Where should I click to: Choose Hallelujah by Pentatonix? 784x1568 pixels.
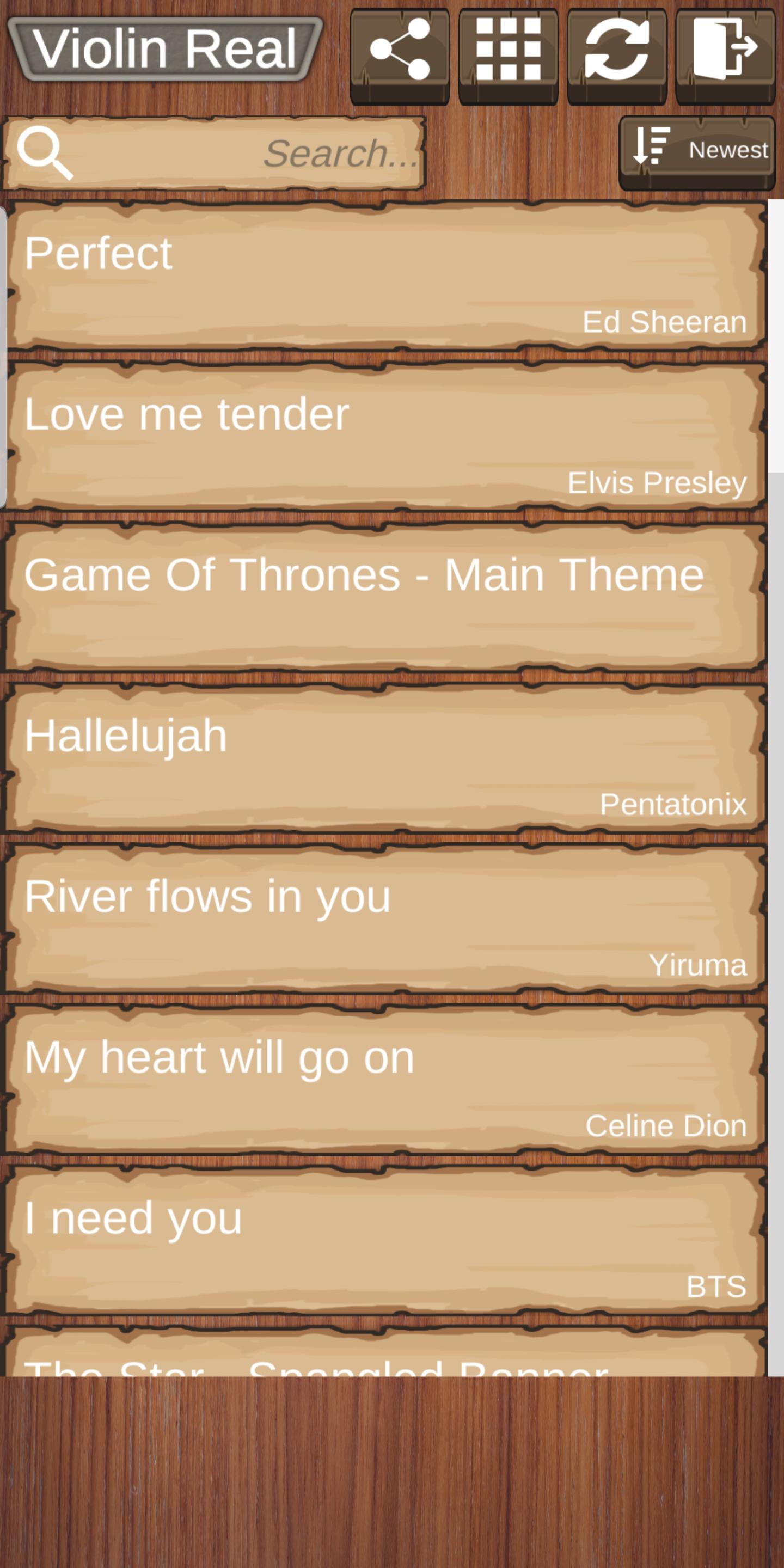tap(385, 759)
